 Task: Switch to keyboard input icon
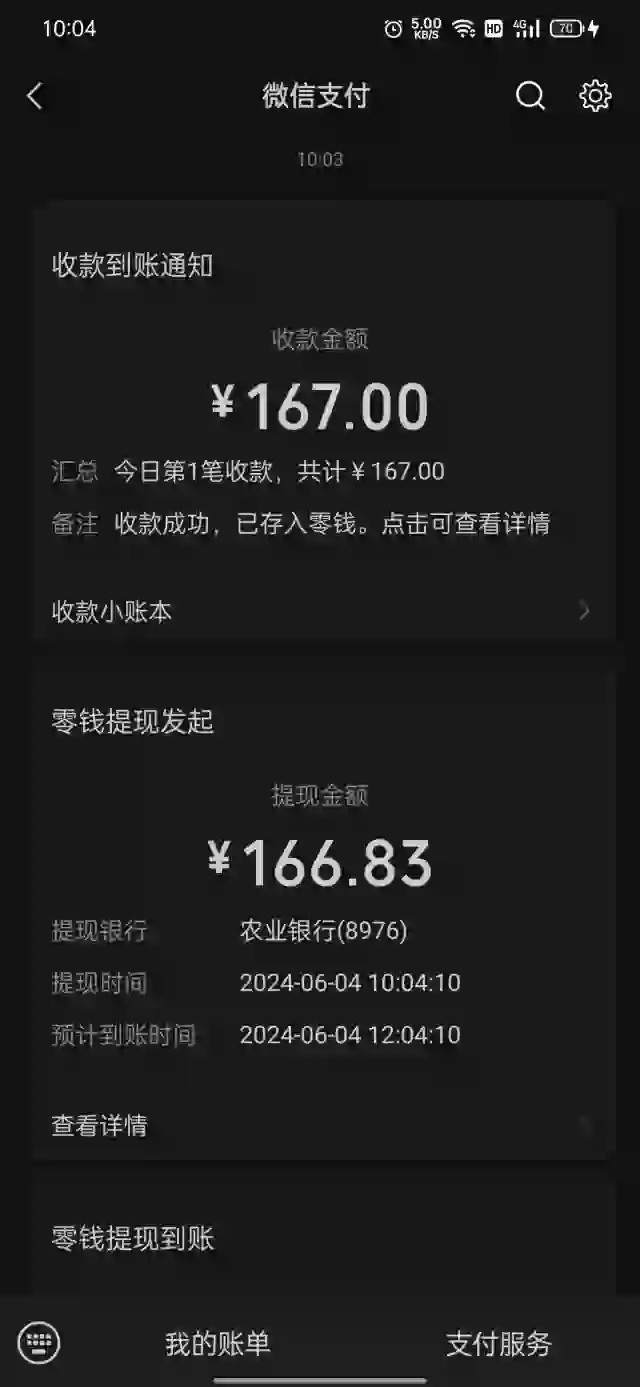(x=39, y=1342)
